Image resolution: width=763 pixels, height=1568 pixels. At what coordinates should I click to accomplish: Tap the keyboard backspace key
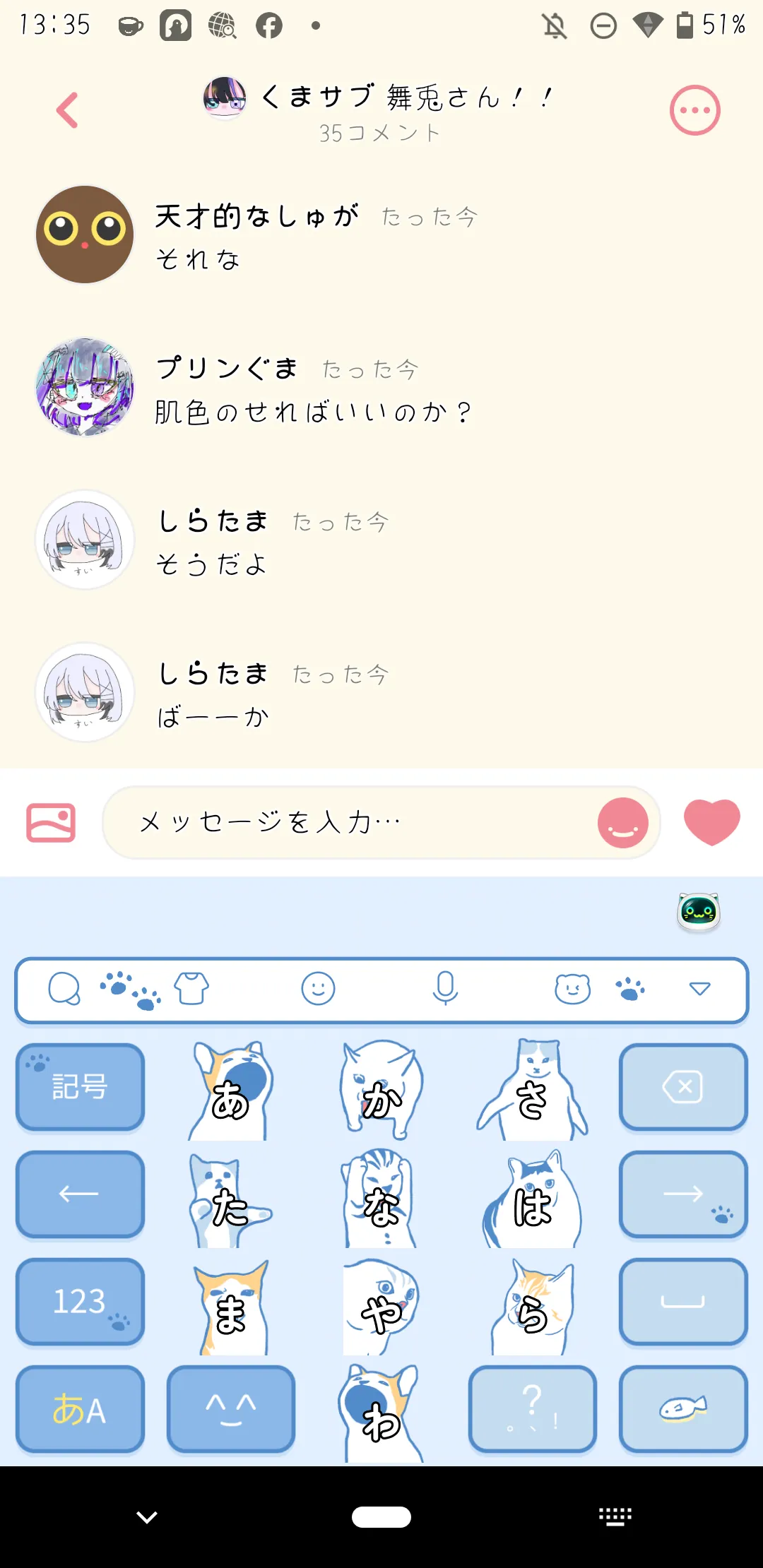[x=682, y=1087]
